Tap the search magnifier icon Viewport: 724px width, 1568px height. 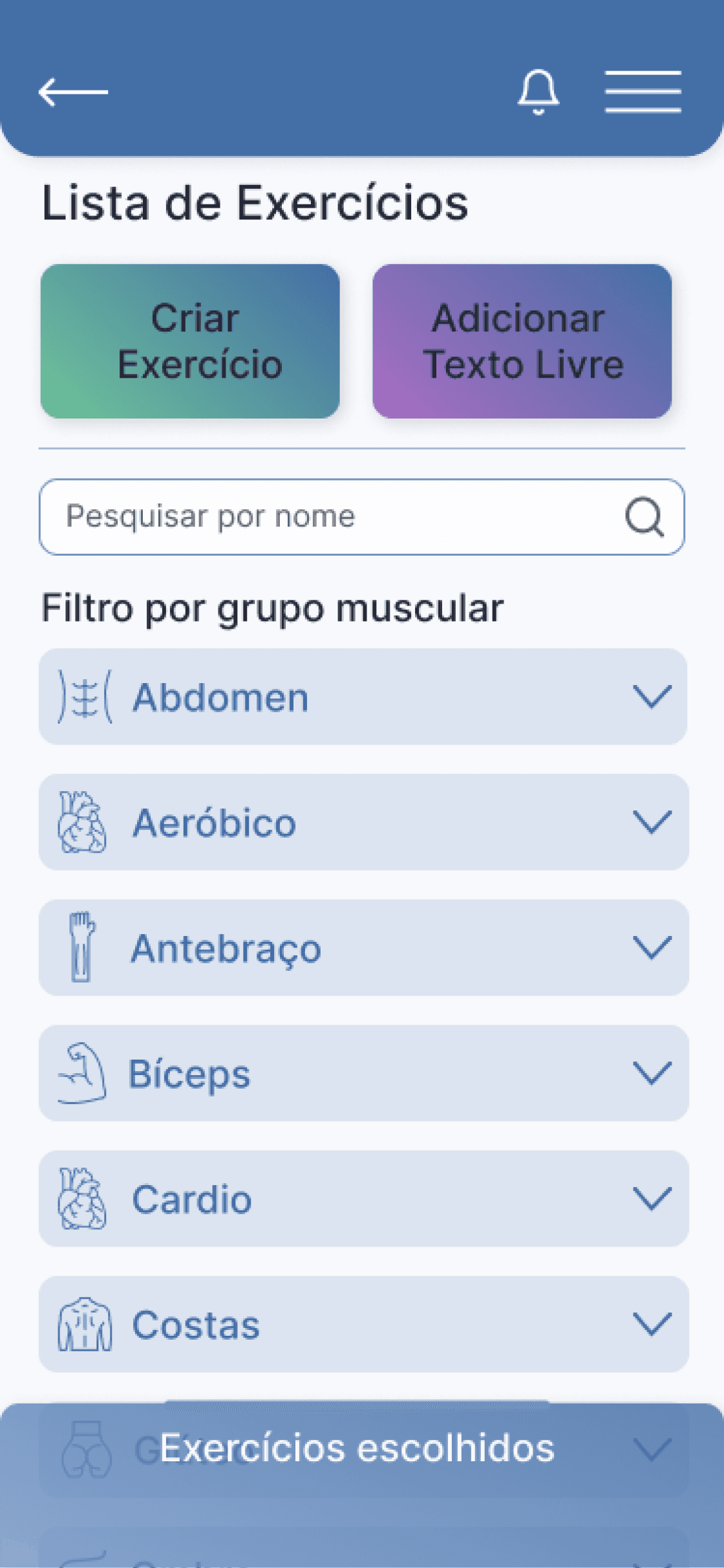[x=644, y=517]
